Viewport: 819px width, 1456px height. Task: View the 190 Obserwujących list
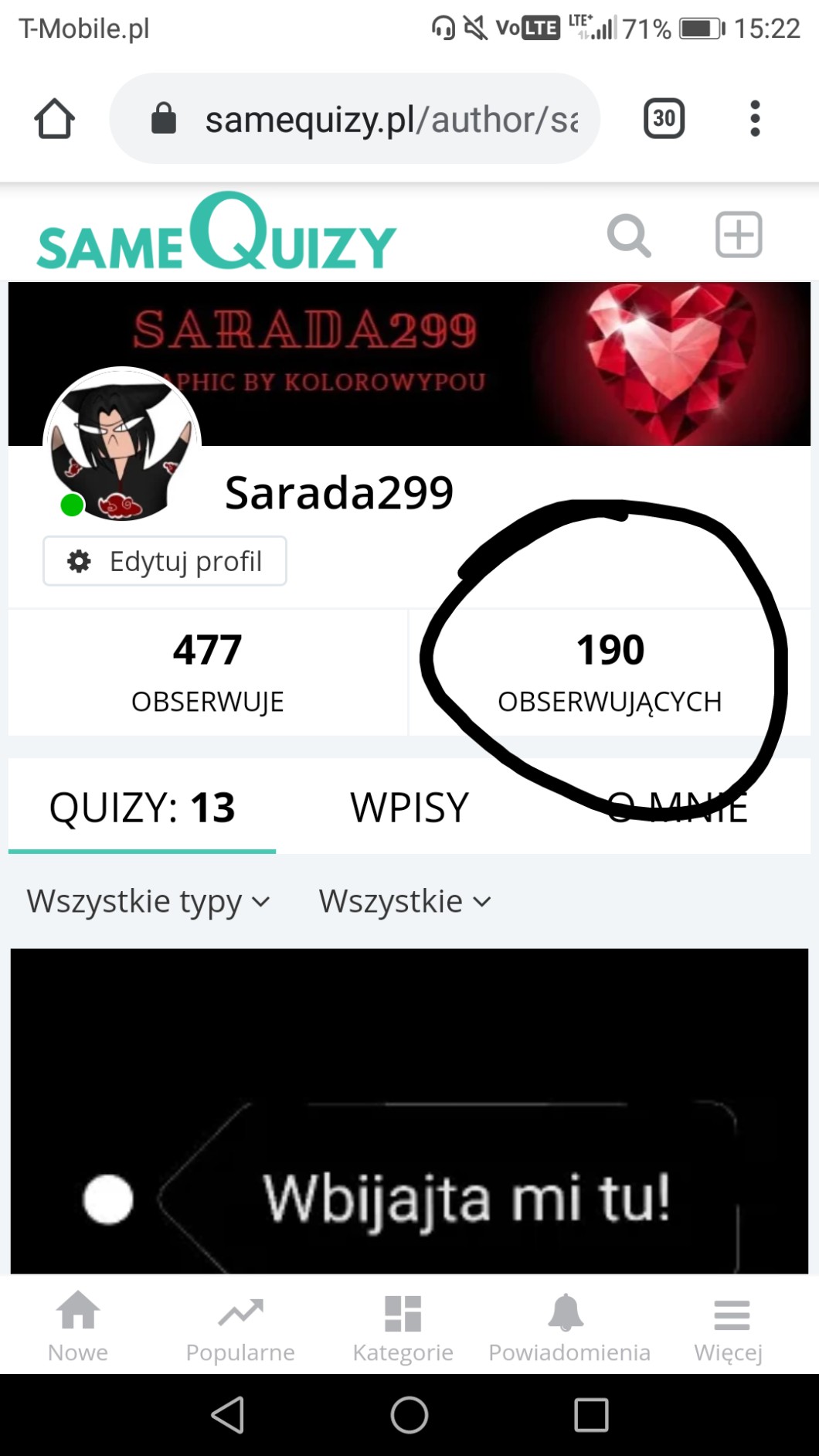tap(609, 671)
